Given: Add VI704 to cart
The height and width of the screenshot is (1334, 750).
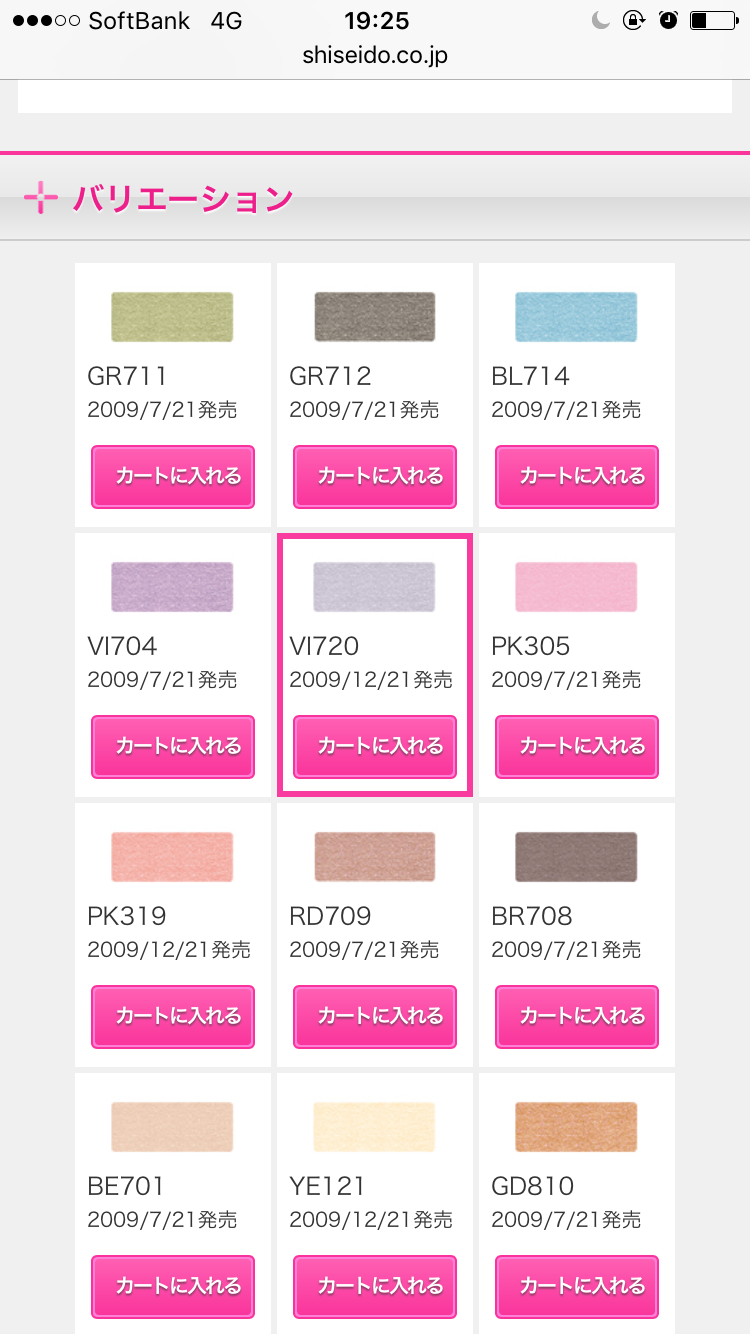Looking at the screenshot, I should pos(173,747).
